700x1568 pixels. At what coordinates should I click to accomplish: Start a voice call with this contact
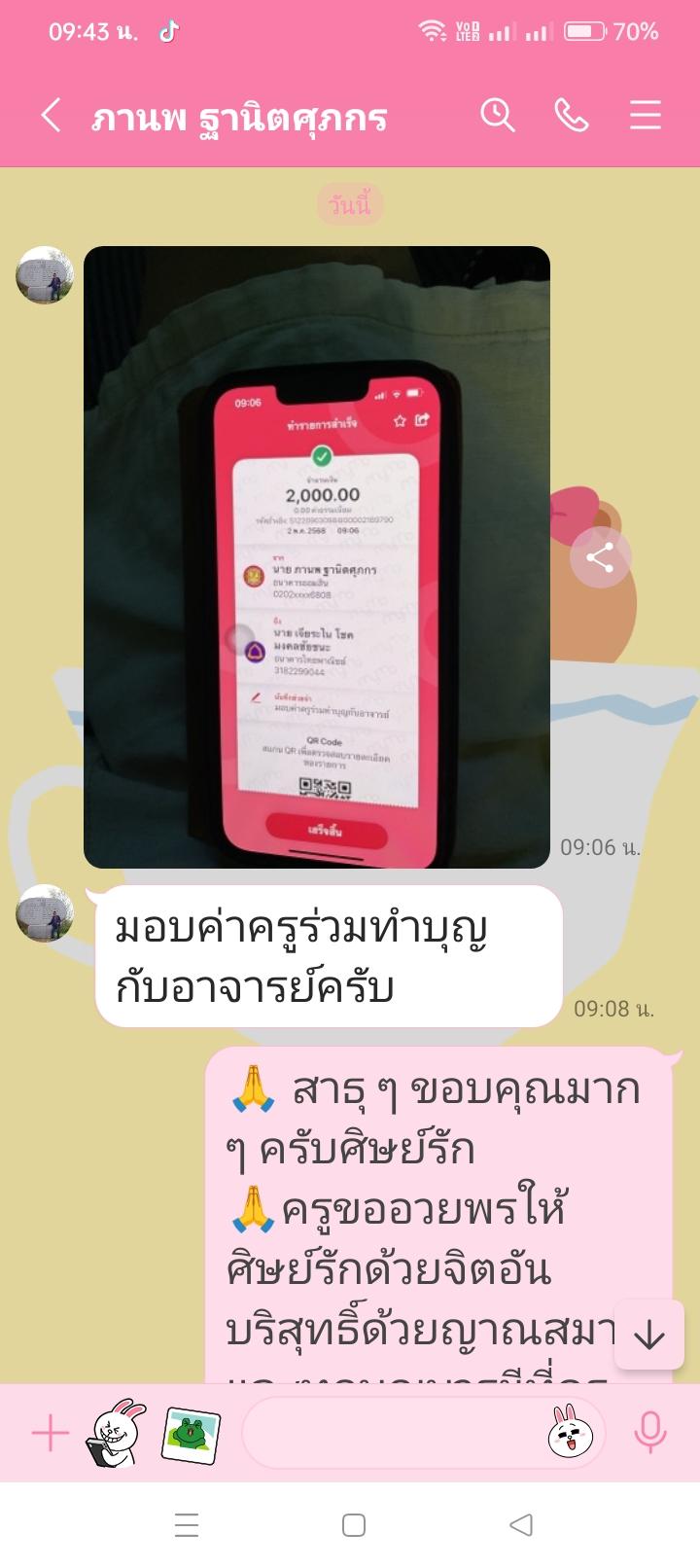[x=571, y=116]
